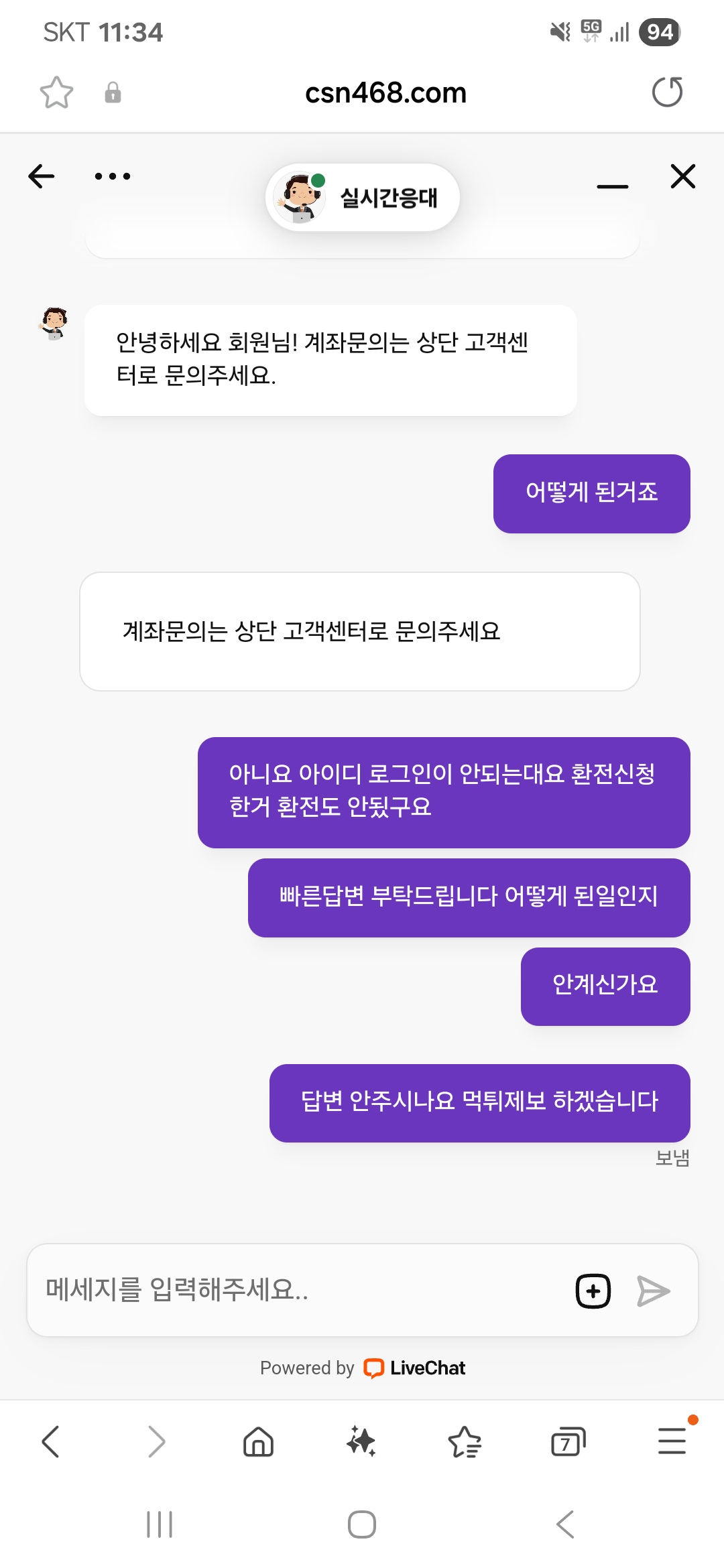Image resolution: width=724 pixels, height=1568 pixels.
Task: Attach a file with the plus icon
Action: point(593,1291)
